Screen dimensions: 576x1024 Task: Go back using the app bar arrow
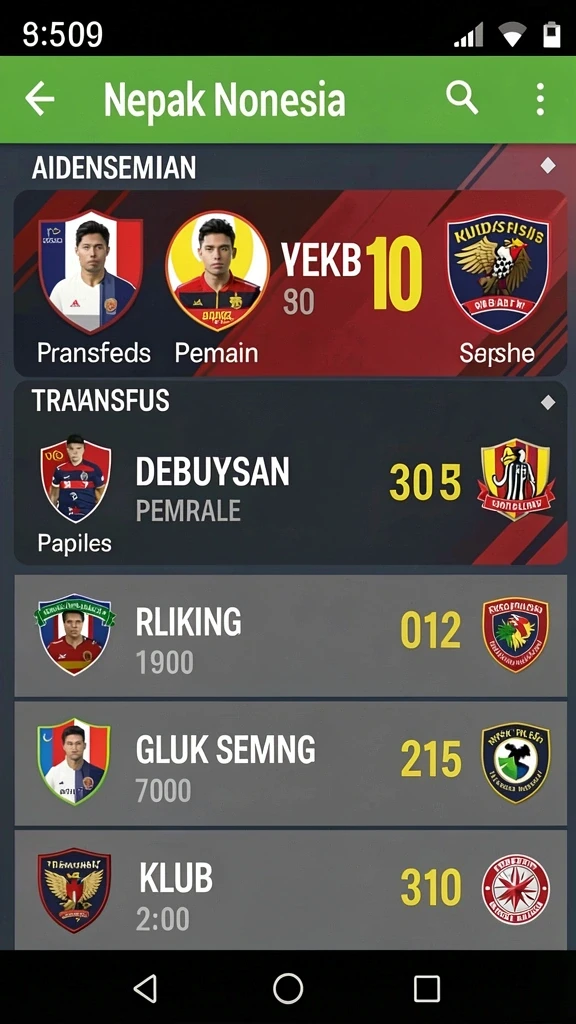(40, 99)
